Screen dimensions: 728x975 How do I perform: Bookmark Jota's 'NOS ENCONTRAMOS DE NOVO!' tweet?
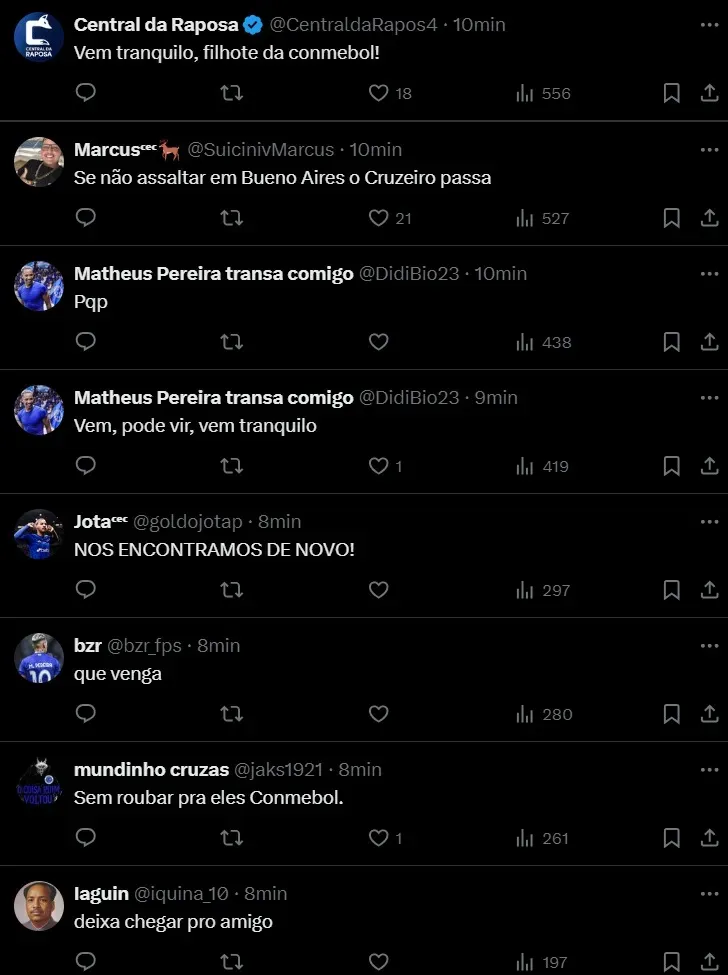pos(671,590)
